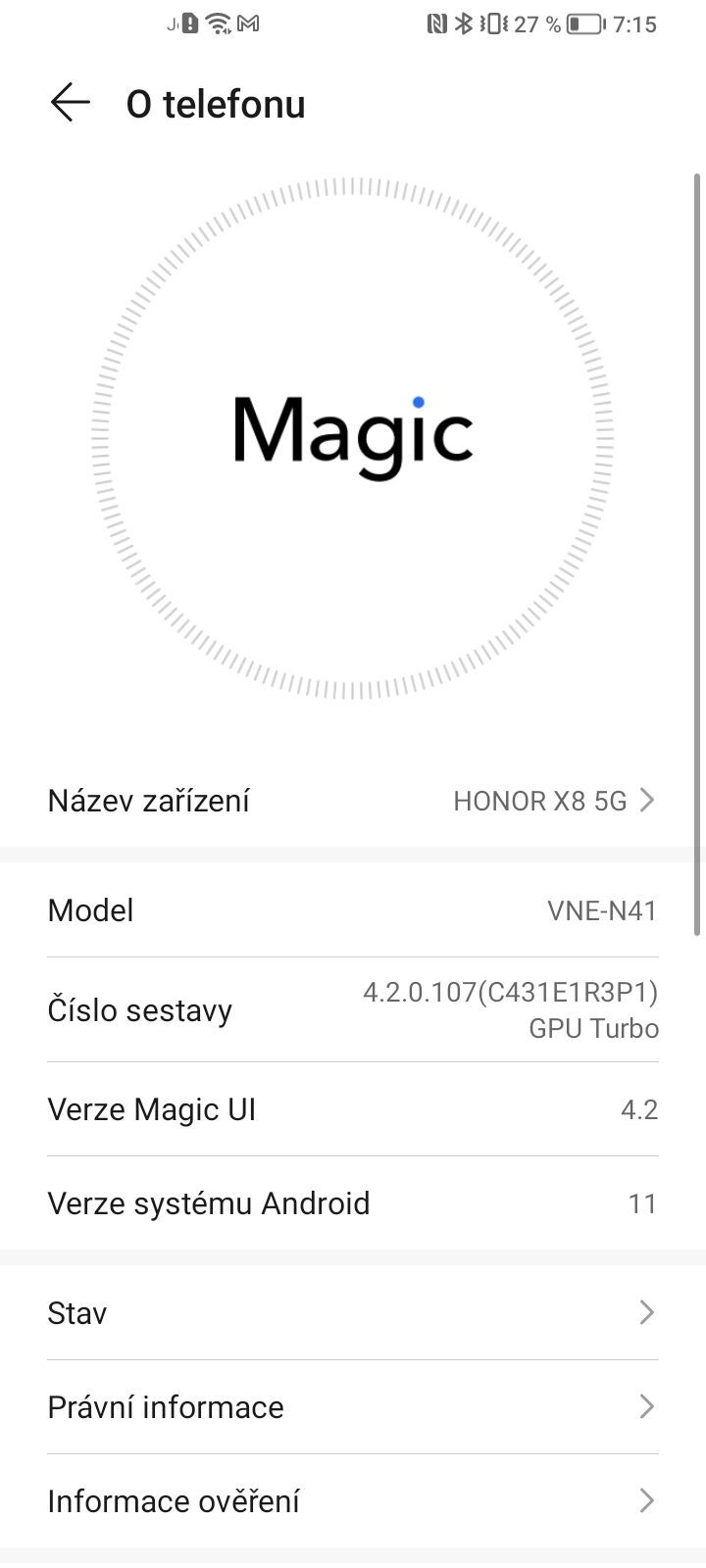Image resolution: width=706 pixels, height=1568 pixels.
Task: Open Informace ověření
Action: (353, 1500)
